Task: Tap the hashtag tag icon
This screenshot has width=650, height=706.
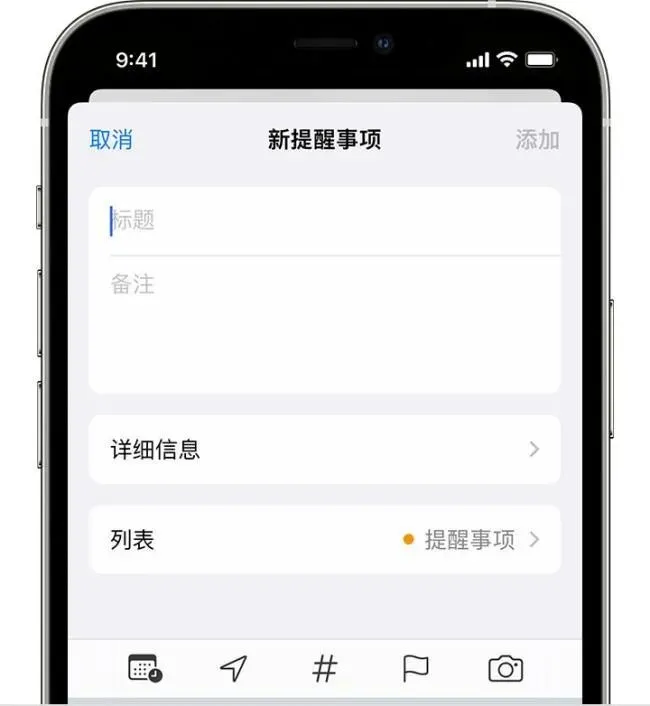Action: click(x=324, y=668)
